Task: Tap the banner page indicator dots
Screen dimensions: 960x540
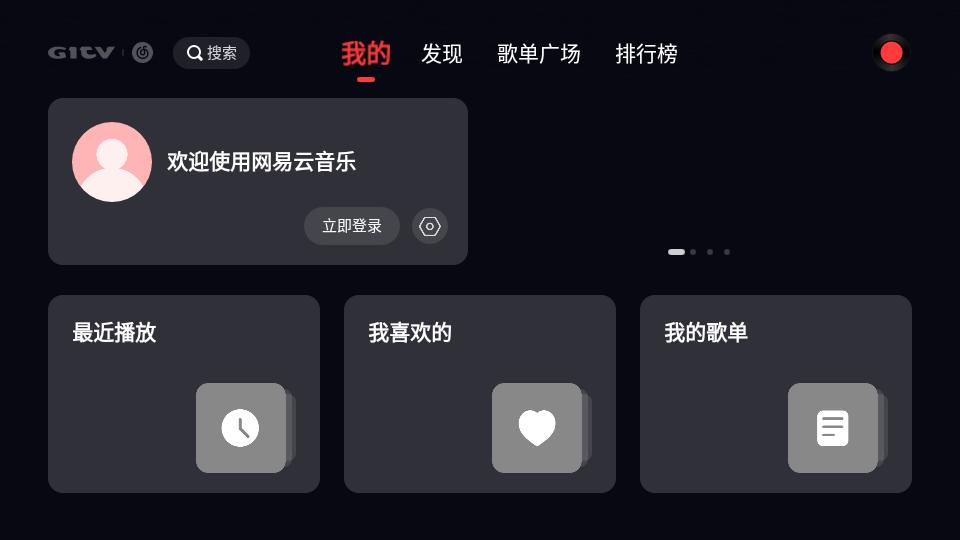Action: tap(699, 252)
